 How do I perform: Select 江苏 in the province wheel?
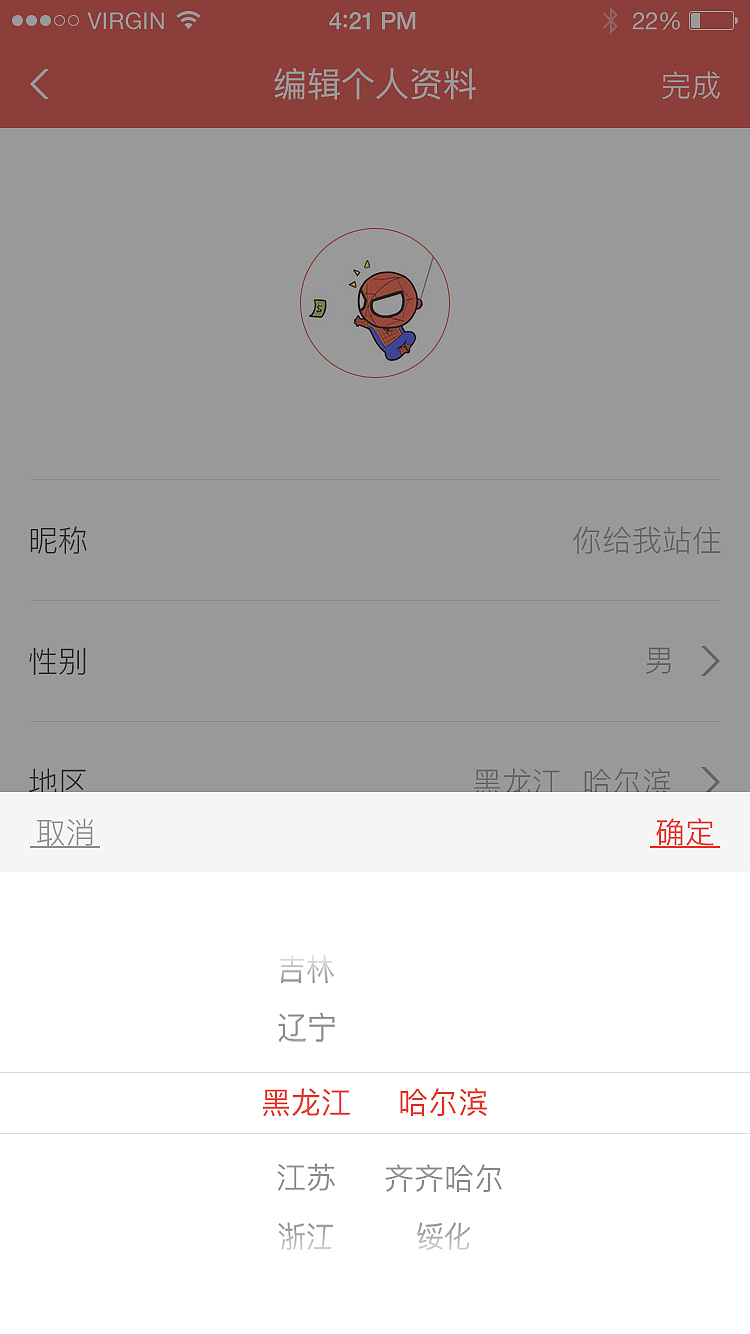coord(306,1178)
